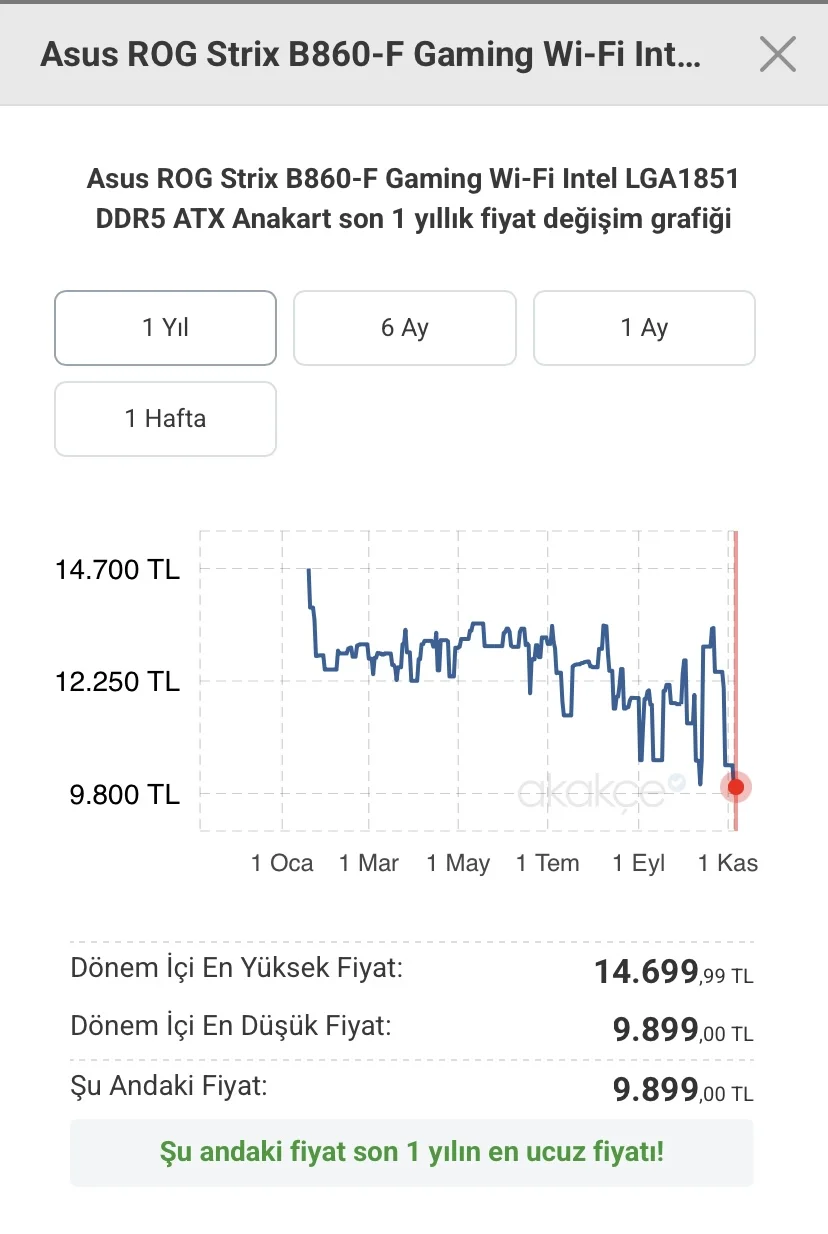Close the price history dialog
The height and width of the screenshot is (1234, 828).
pos(777,54)
